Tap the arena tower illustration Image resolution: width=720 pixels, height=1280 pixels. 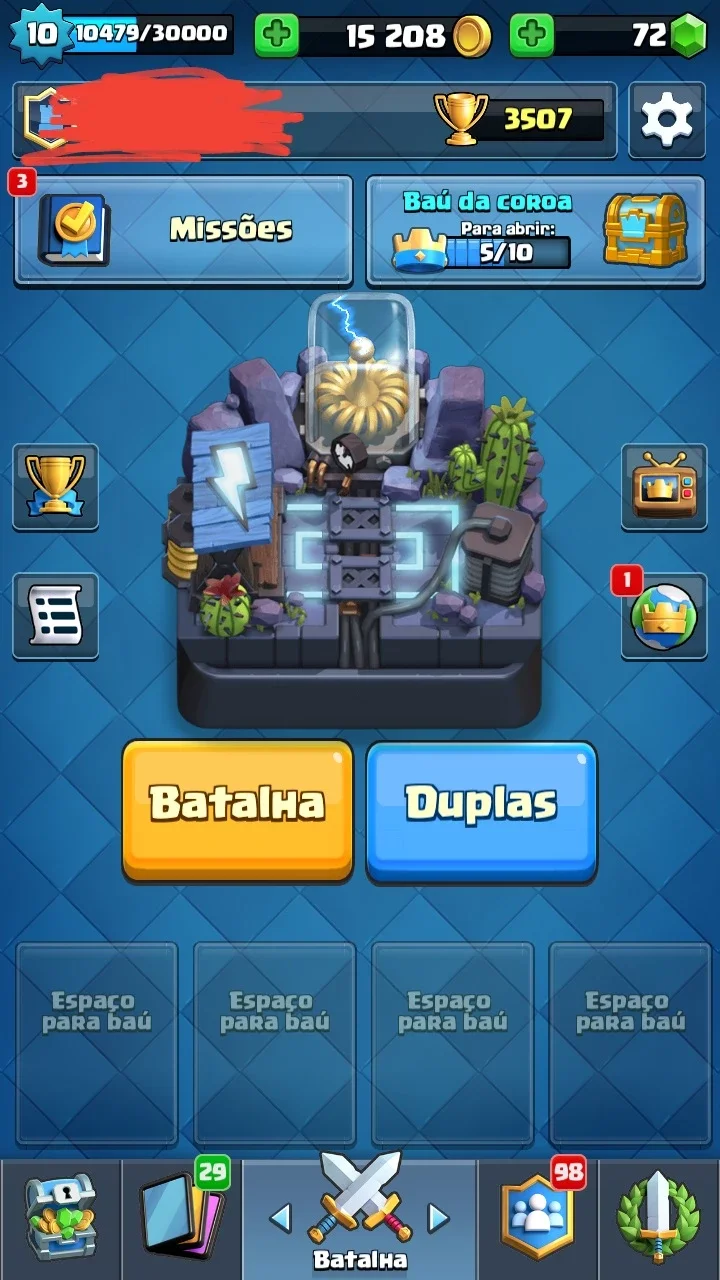(360, 510)
